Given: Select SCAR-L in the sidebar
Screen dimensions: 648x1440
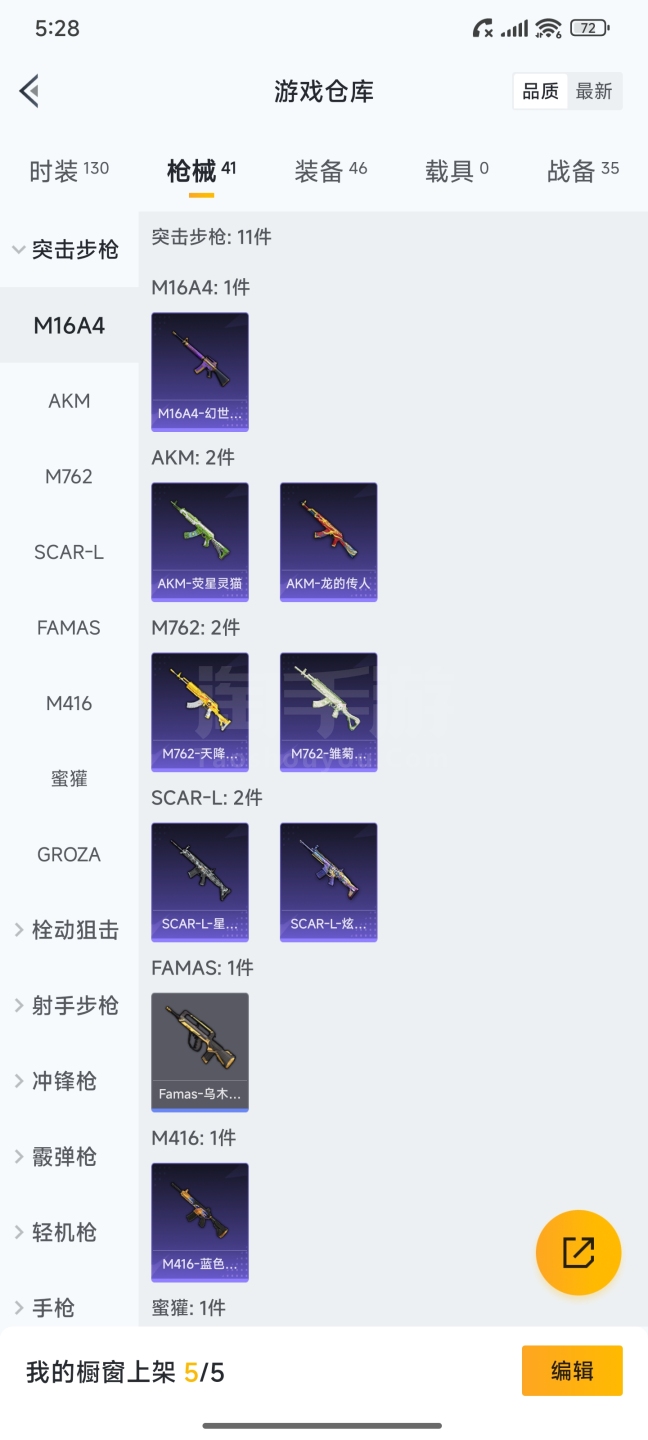Looking at the screenshot, I should coord(69,552).
